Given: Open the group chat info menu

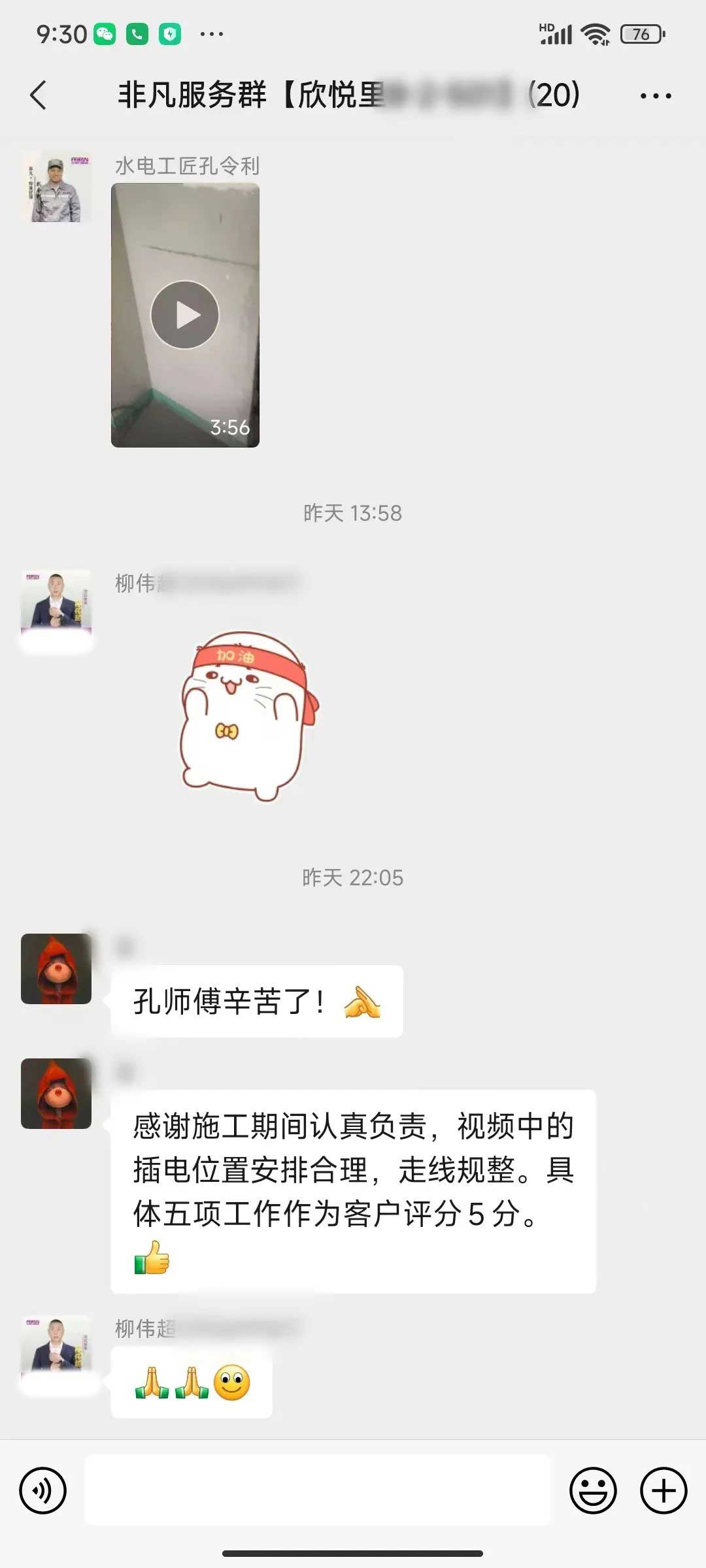Looking at the screenshot, I should point(655,96).
